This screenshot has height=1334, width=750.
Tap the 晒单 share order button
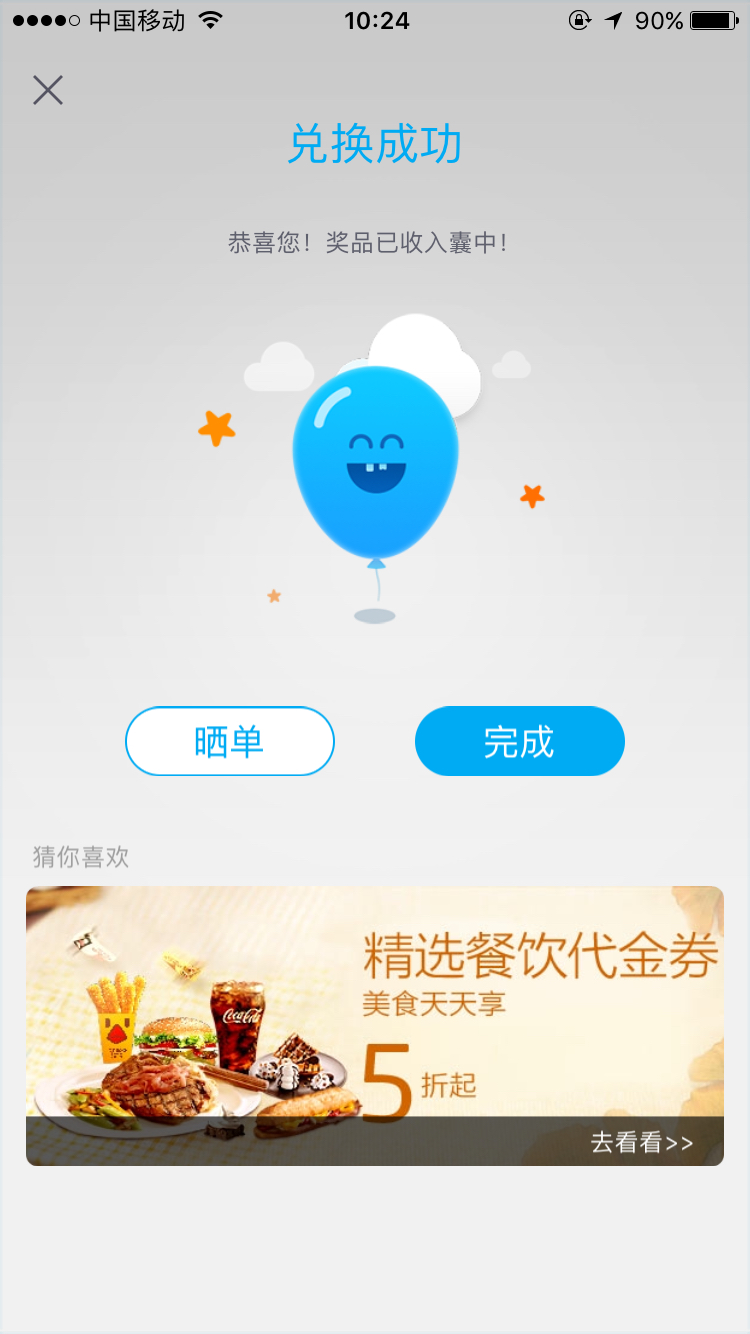(230, 741)
